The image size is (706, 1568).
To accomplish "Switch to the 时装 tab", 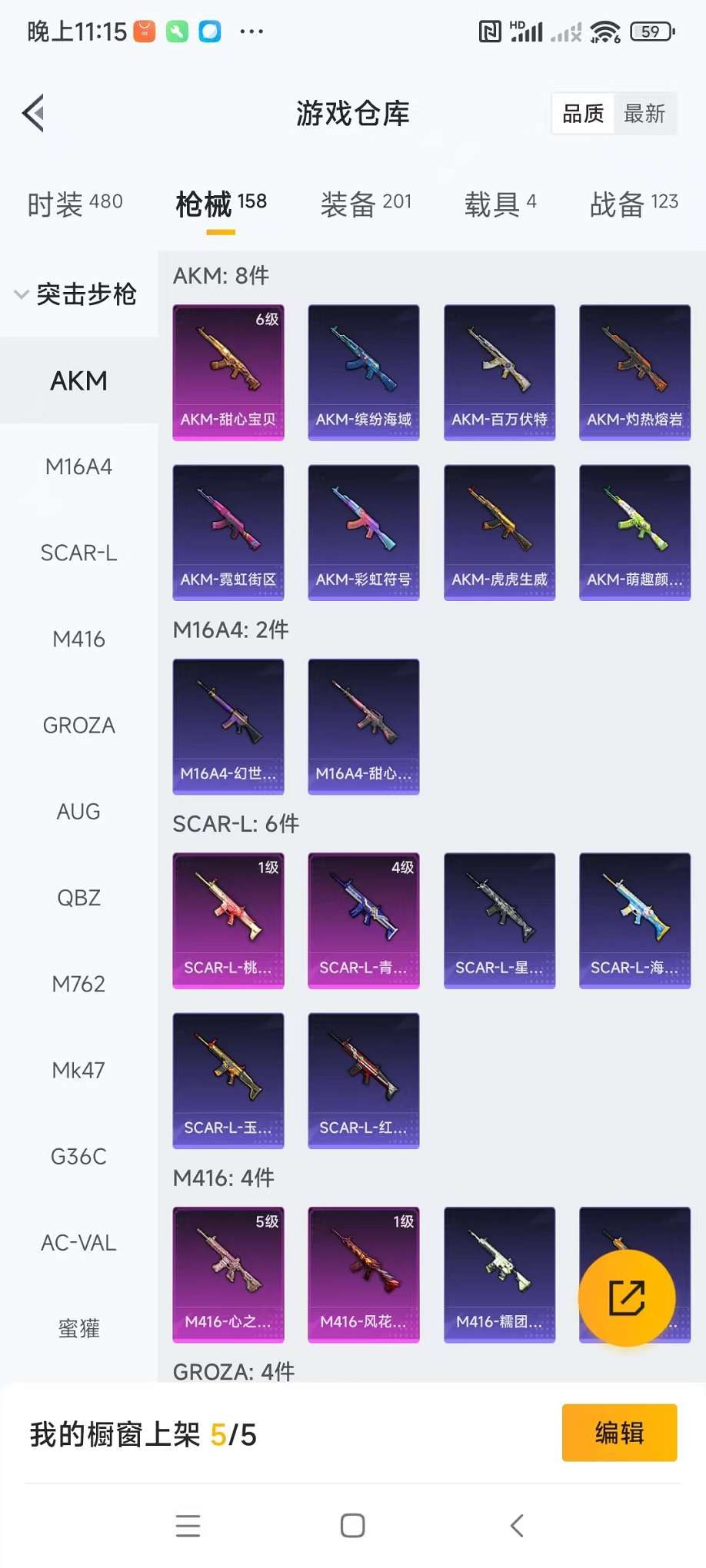I will point(75,204).
